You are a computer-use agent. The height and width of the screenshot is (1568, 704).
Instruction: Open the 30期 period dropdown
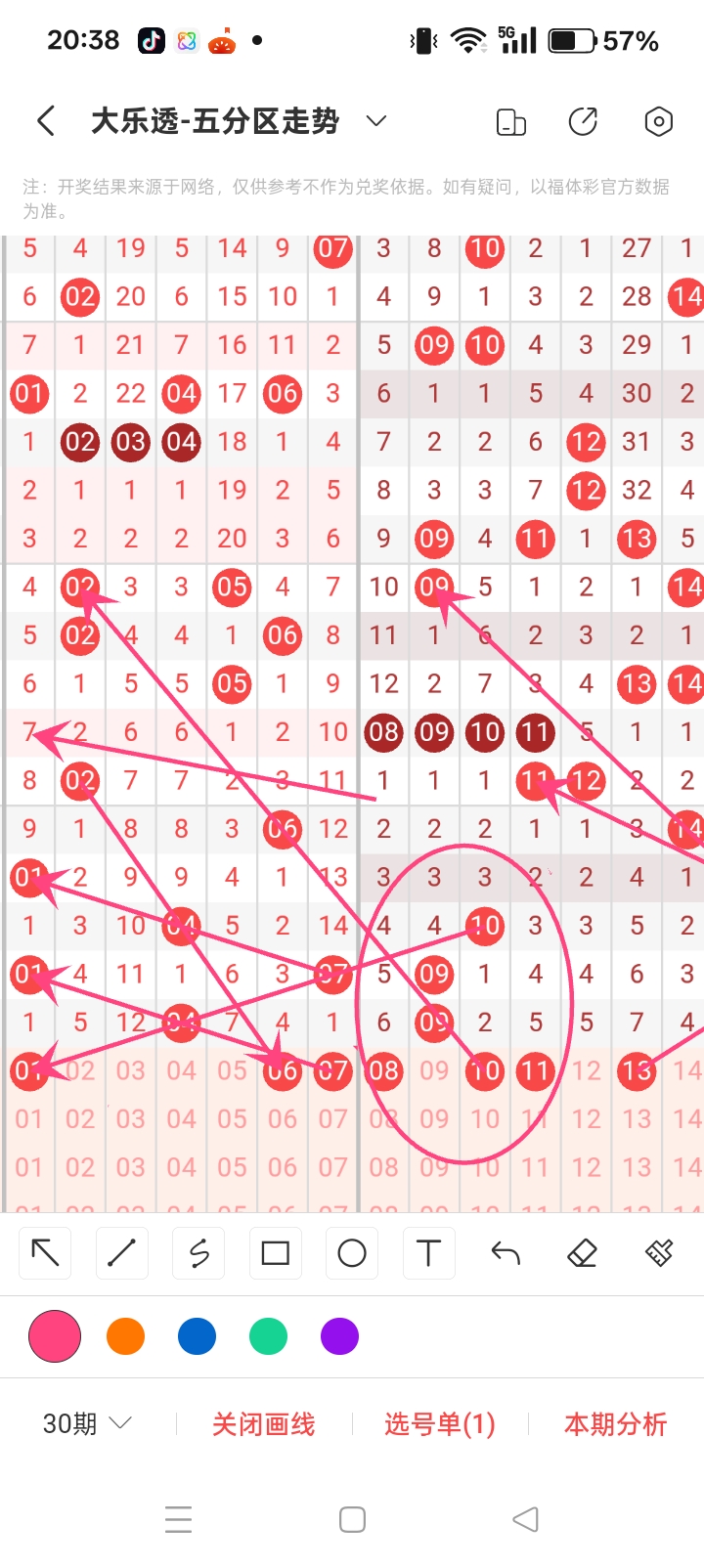(x=86, y=1423)
